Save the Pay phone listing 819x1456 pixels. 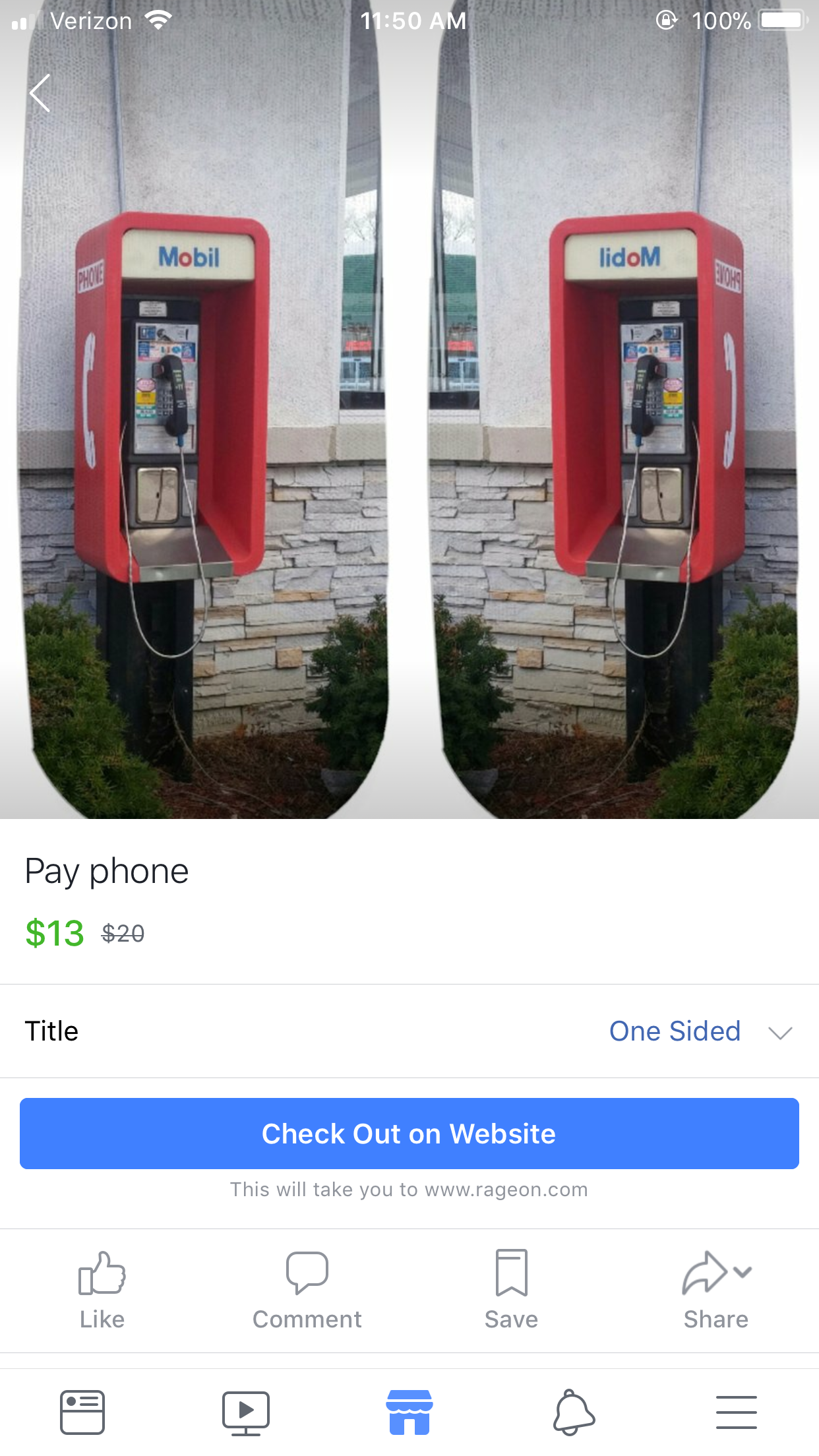pos(512,1290)
